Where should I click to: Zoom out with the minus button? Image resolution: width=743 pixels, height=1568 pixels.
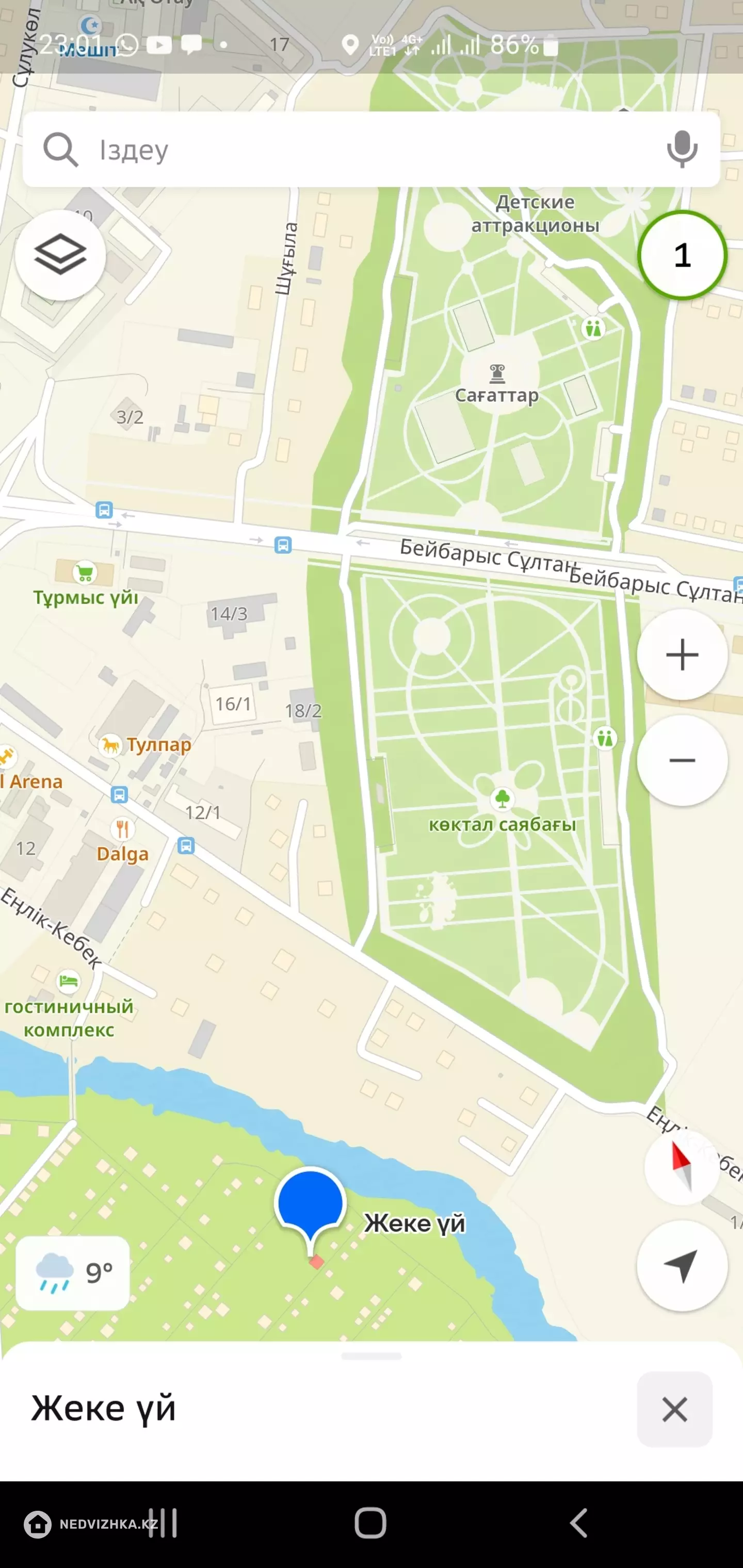(682, 760)
